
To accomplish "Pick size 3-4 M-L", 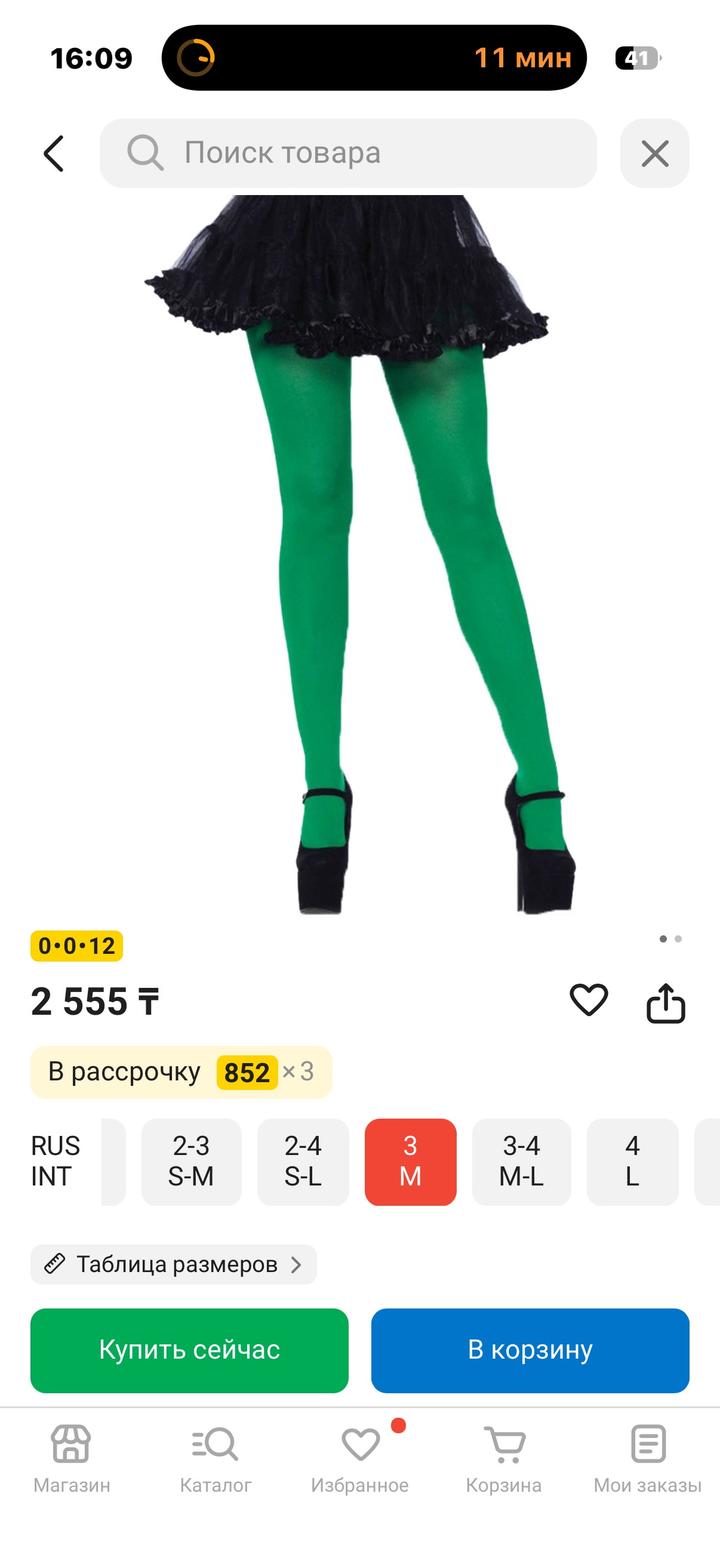I will coord(521,1161).
